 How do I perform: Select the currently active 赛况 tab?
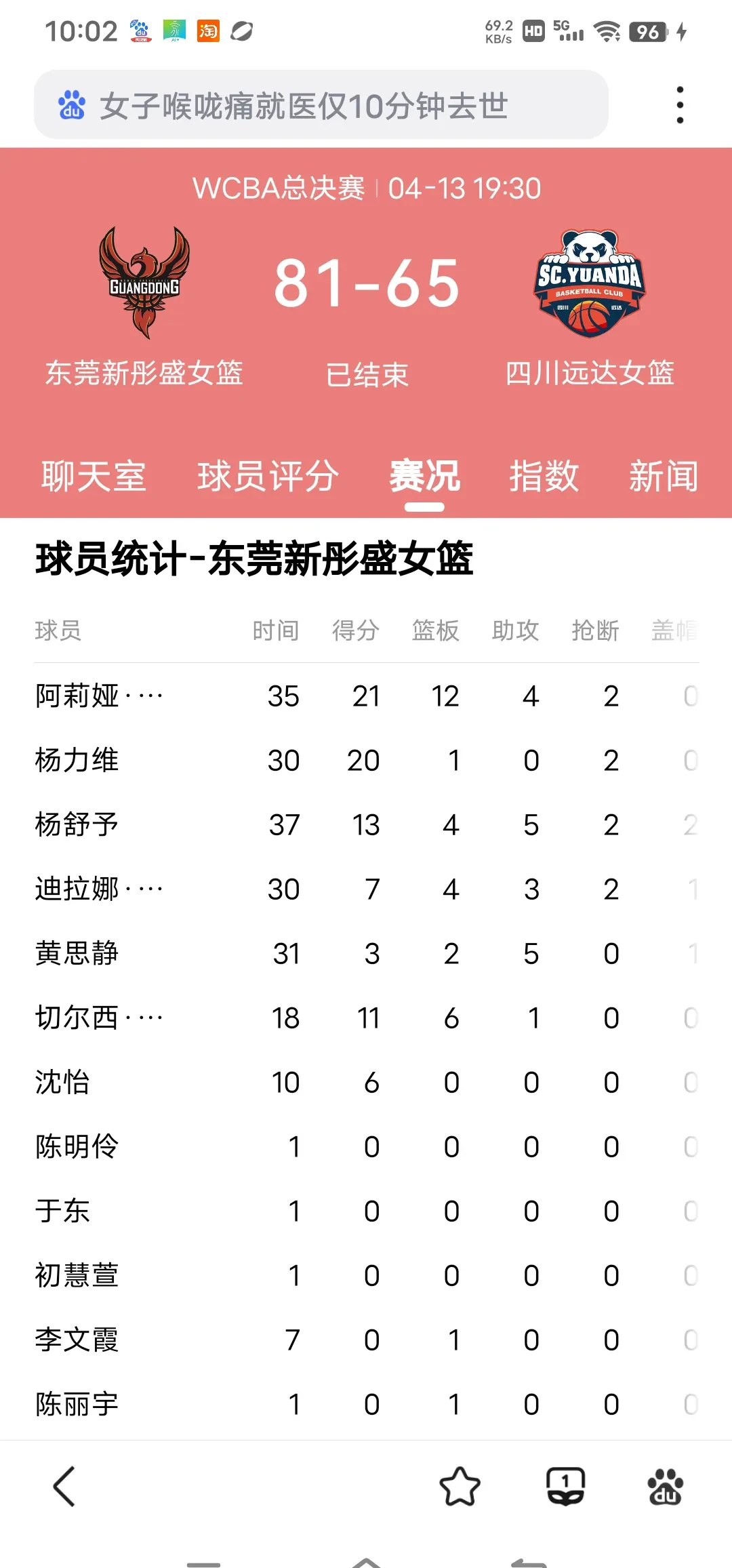pyautogui.click(x=424, y=477)
